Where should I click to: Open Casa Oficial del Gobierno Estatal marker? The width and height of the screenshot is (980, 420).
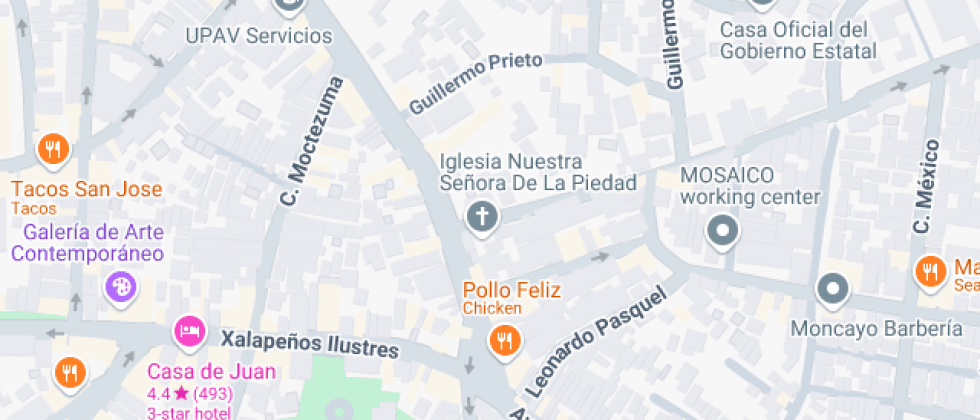point(763,4)
